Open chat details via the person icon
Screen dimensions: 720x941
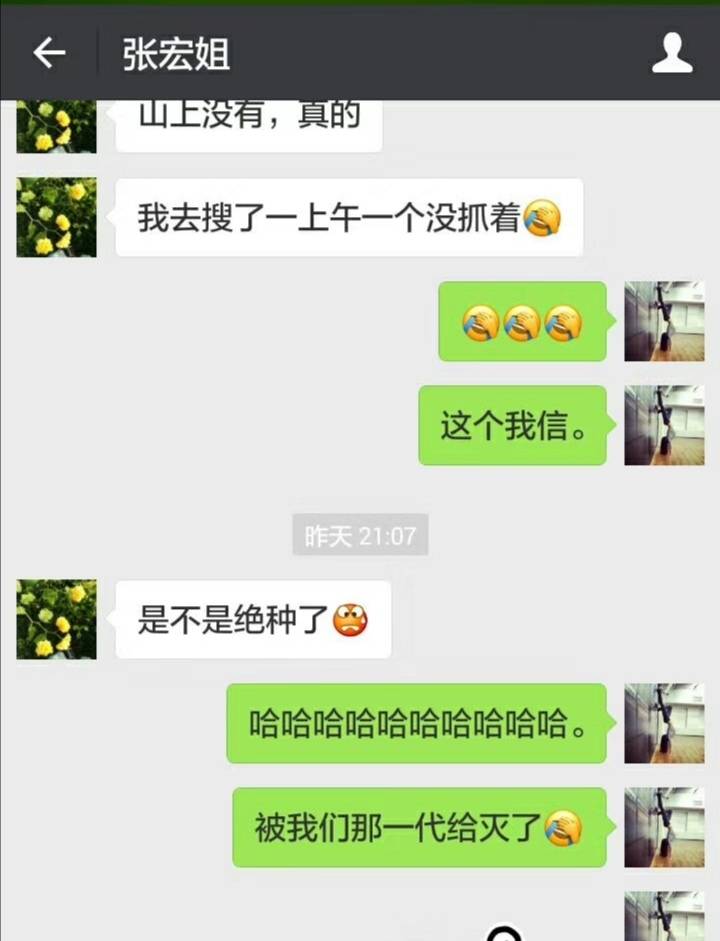coord(672,54)
